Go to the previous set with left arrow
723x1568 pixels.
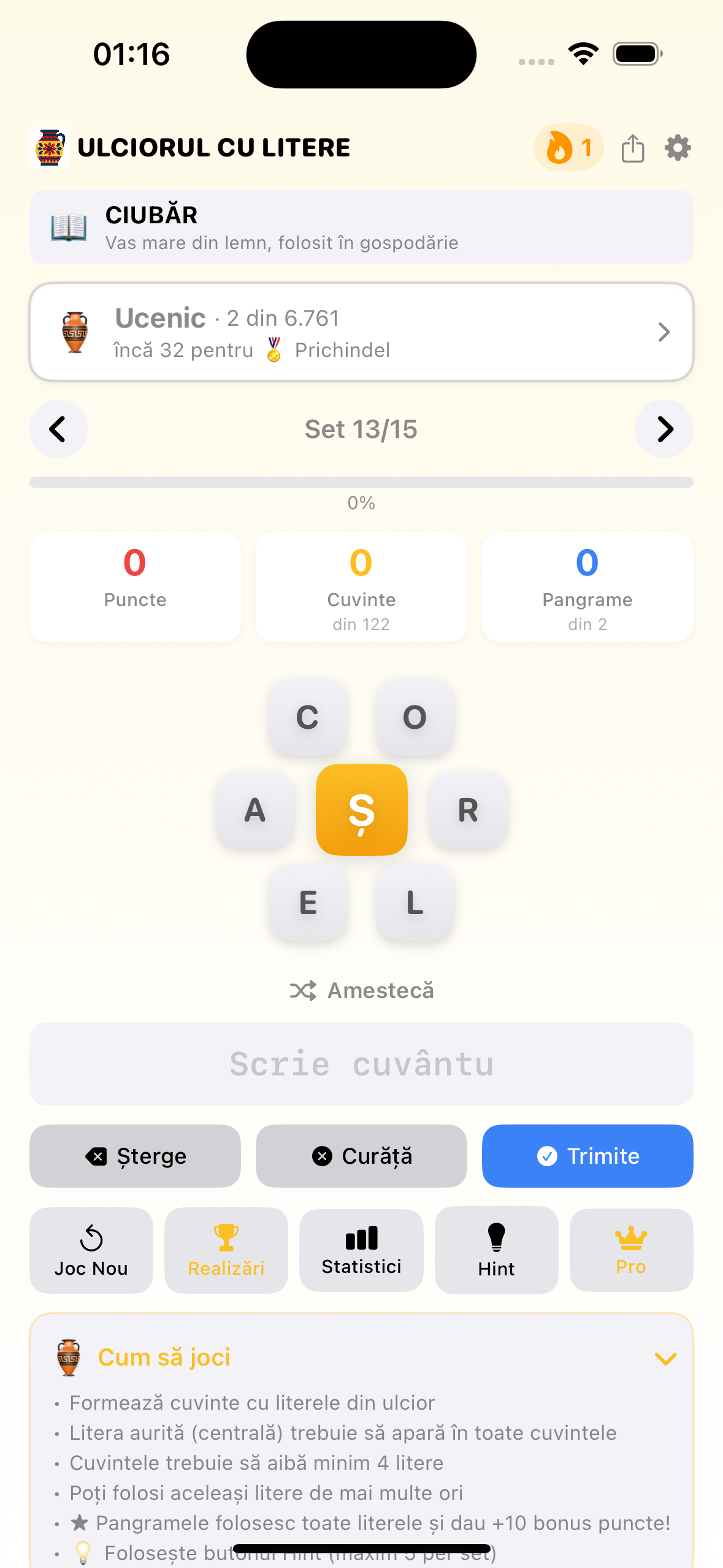tap(58, 429)
